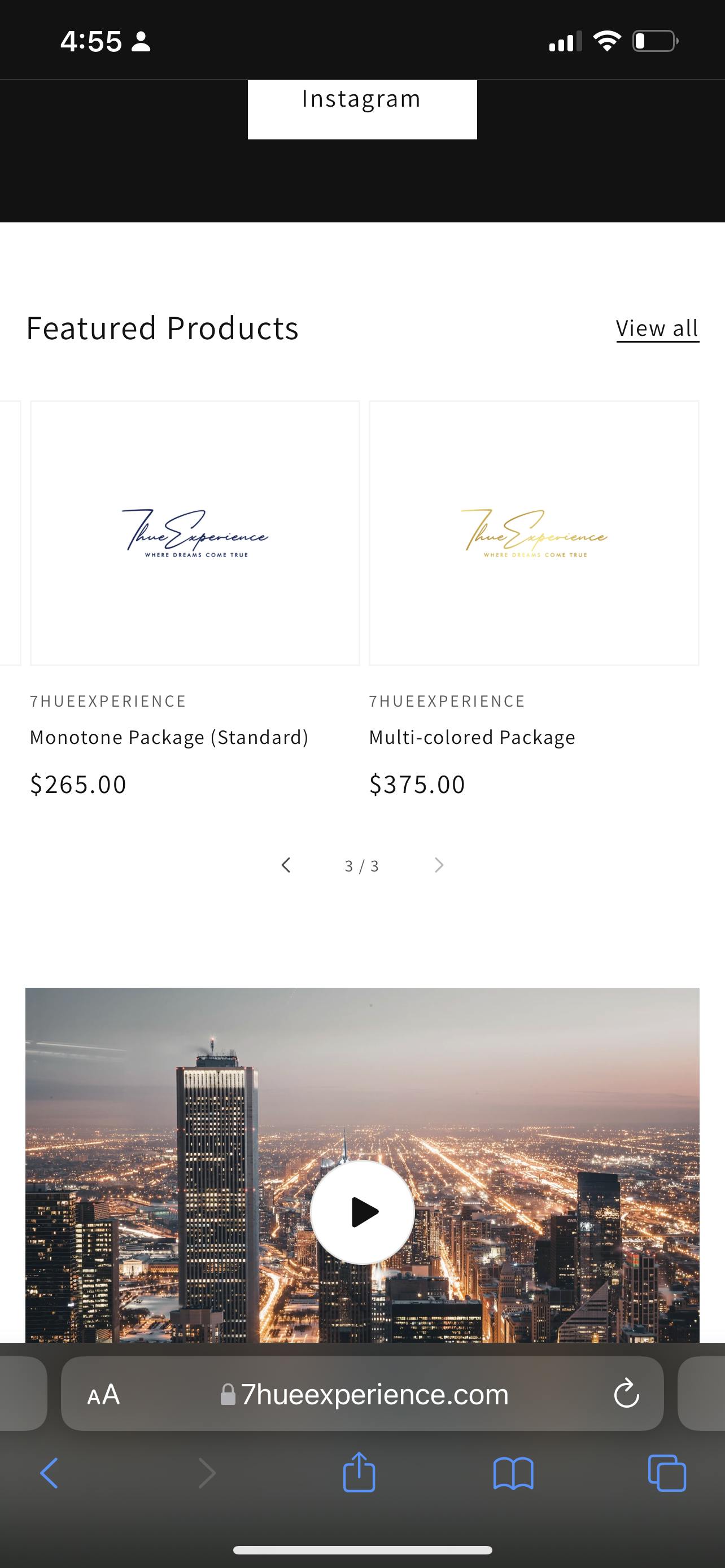The image size is (725, 1568).
Task: Go back in Safari
Action: point(49,1474)
